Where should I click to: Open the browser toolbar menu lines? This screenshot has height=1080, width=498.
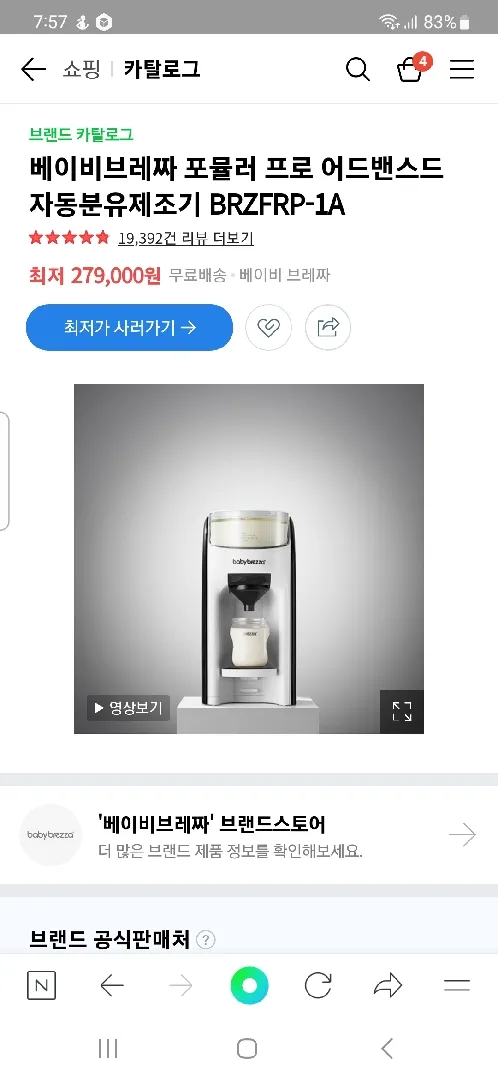point(457,986)
